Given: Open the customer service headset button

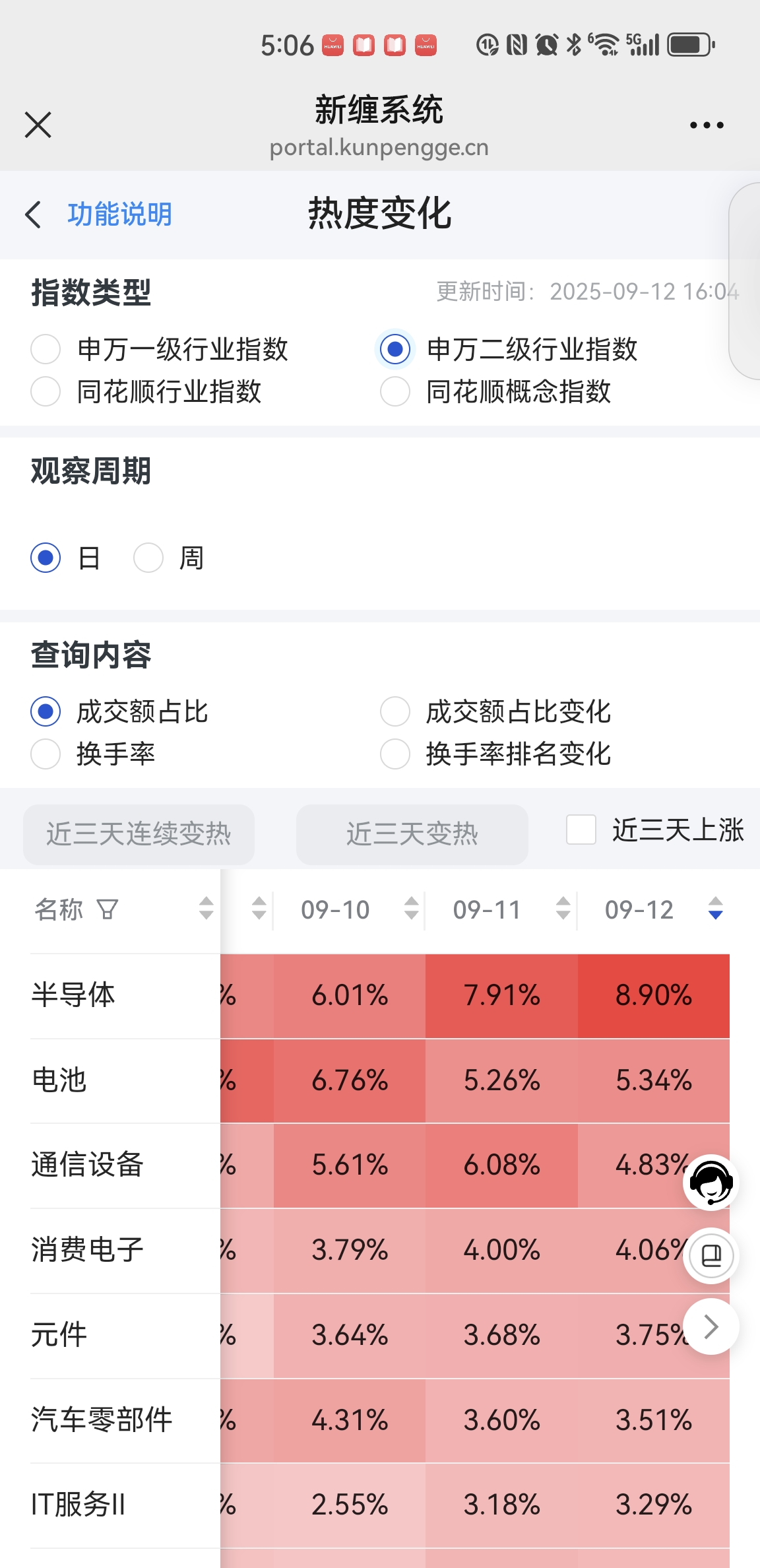Looking at the screenshot, I should [x=711, y=1182].
